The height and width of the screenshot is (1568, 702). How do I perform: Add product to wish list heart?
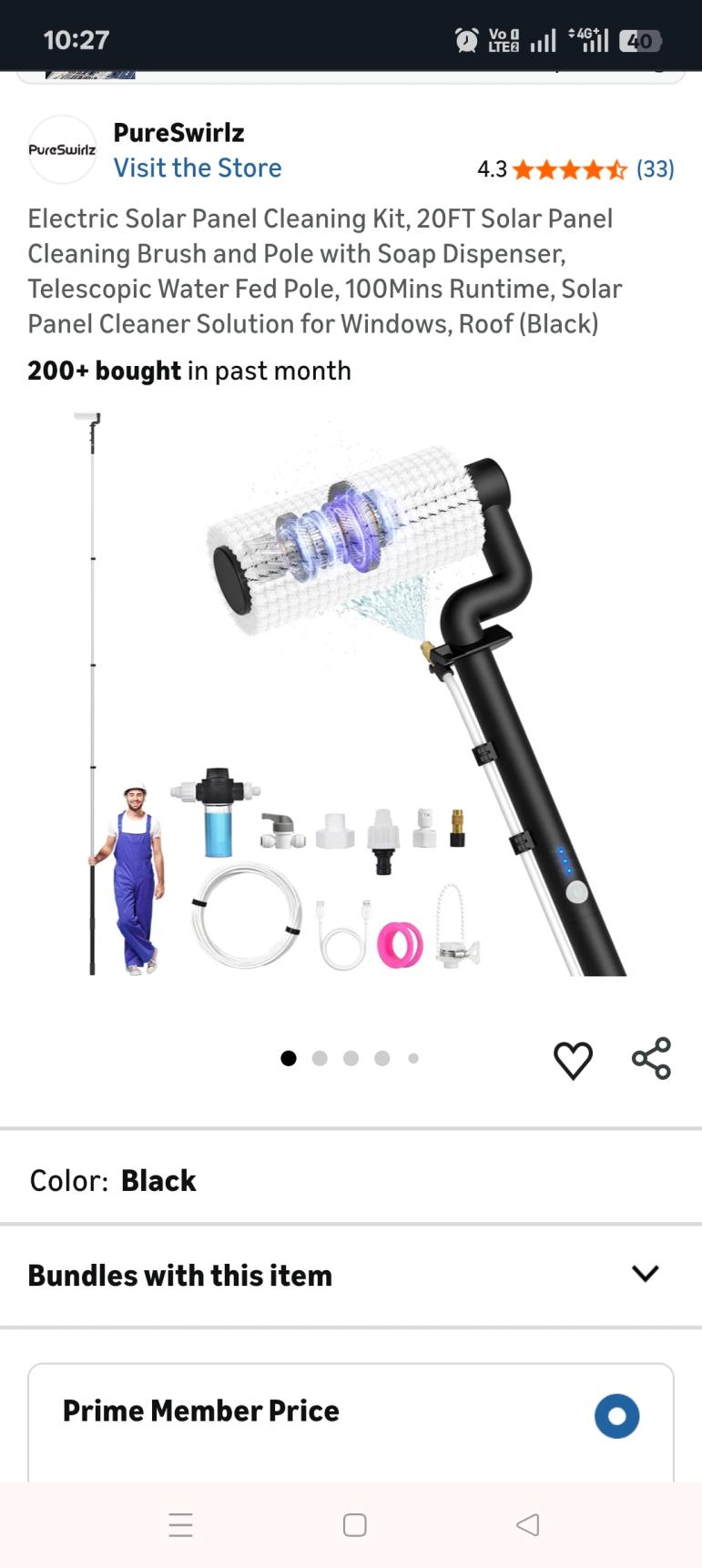click(x=573, y=1060)
